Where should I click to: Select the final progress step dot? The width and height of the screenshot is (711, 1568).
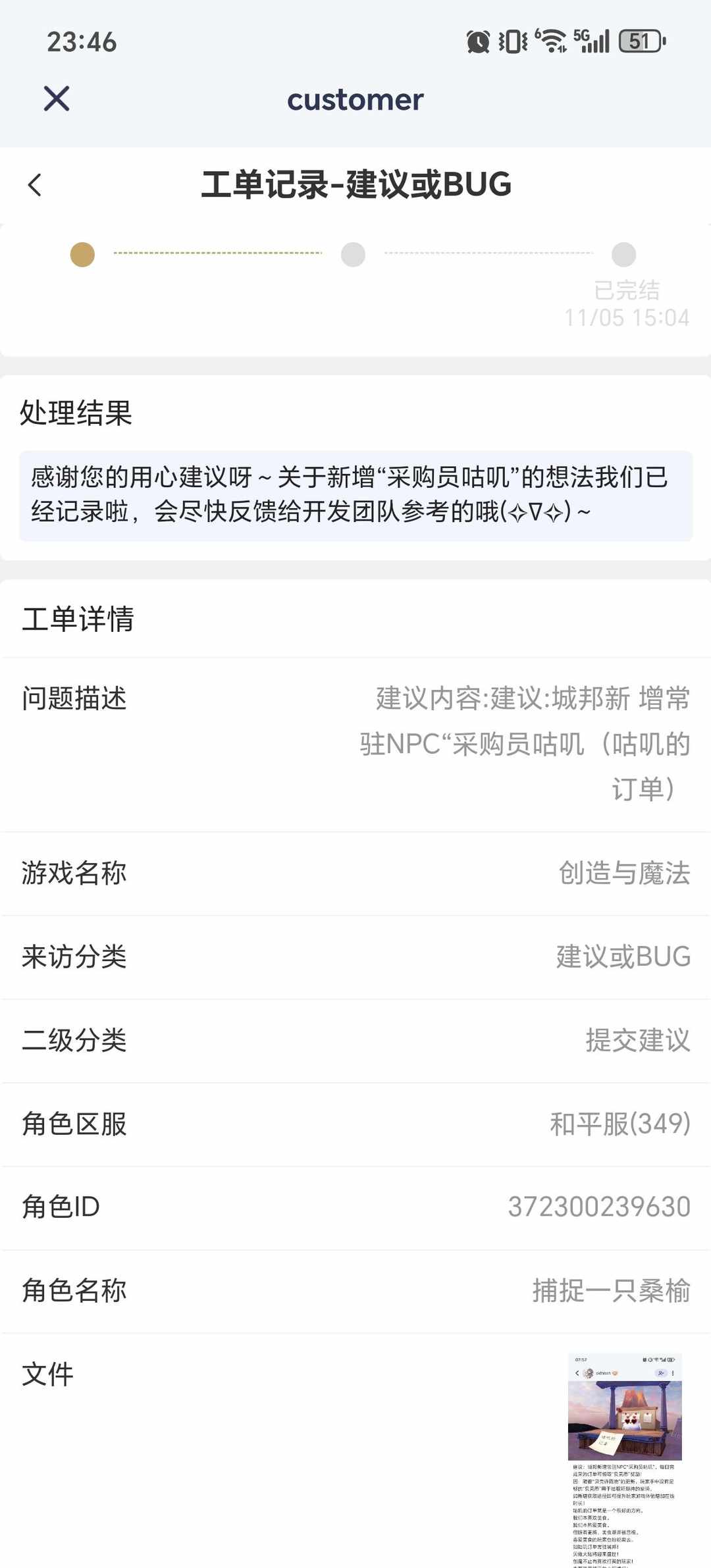[x=623, y=253]
